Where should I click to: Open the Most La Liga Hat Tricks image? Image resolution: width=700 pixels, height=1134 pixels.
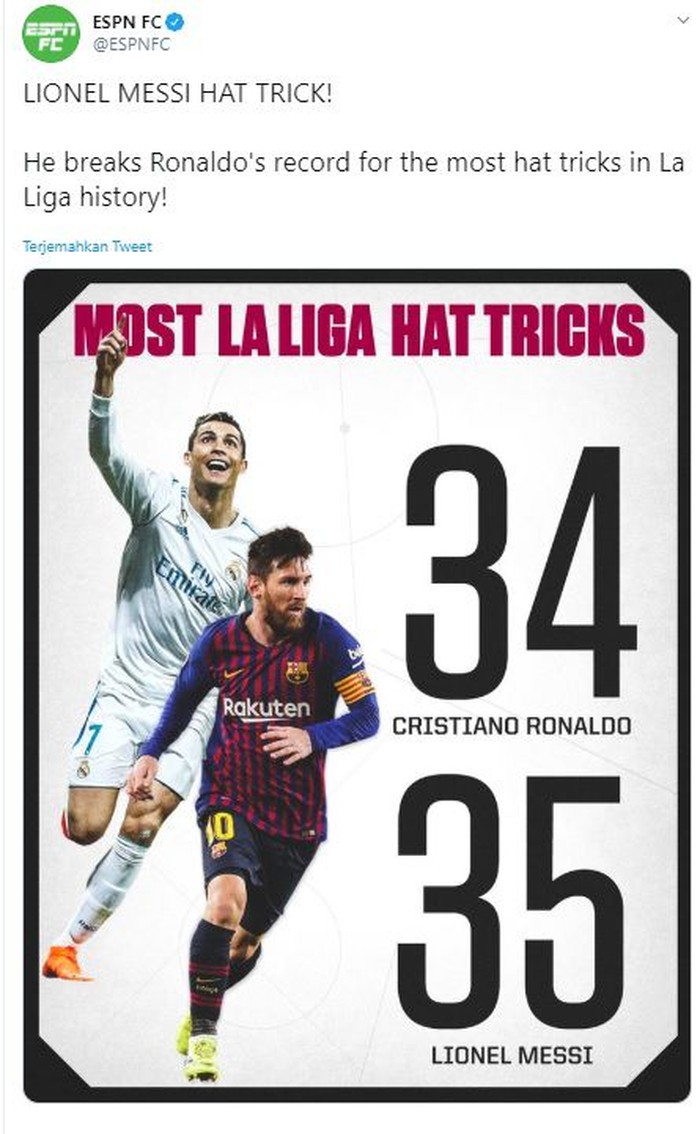click(x=356, y=685)
